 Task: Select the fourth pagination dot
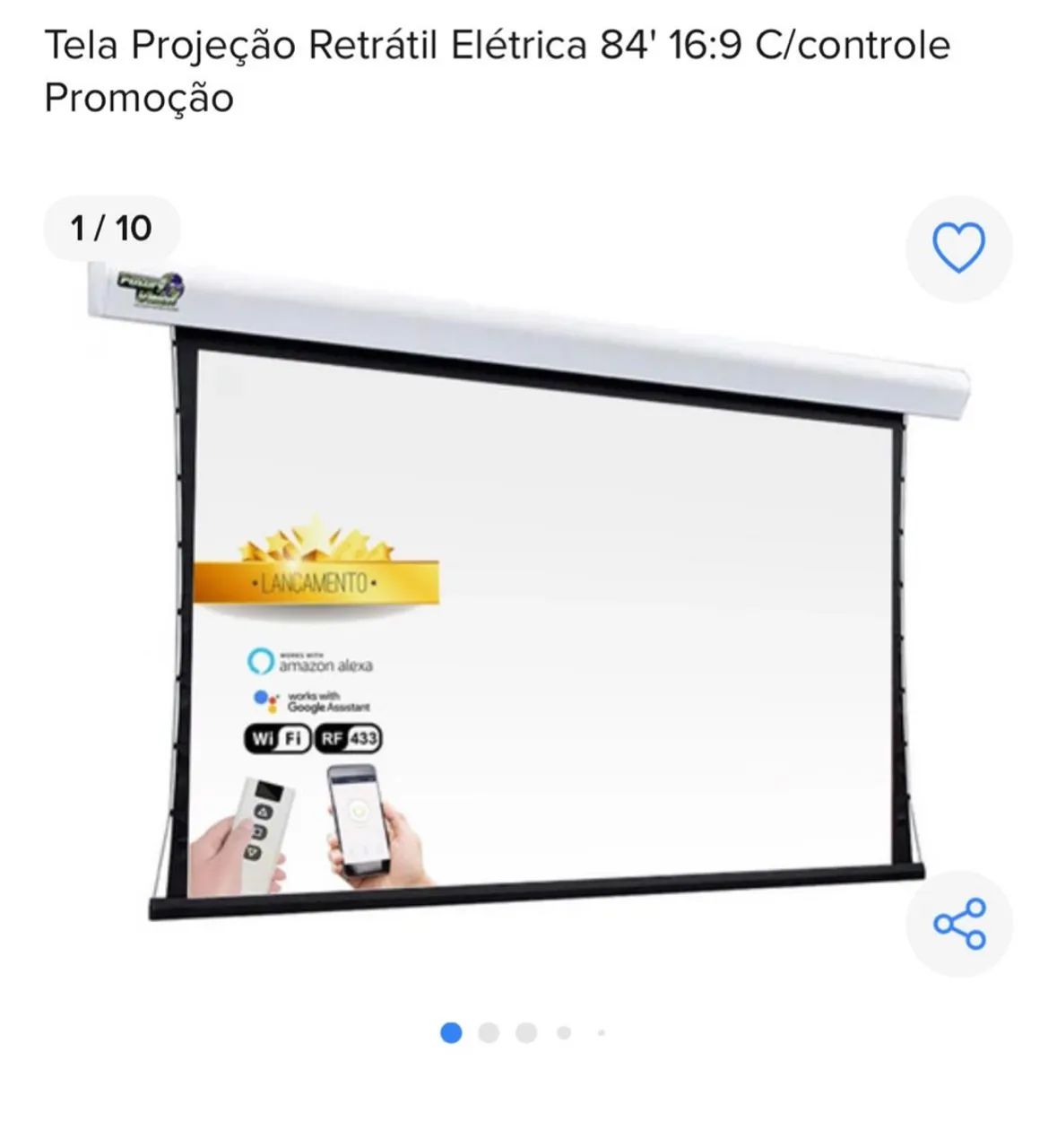(565, 1033)
